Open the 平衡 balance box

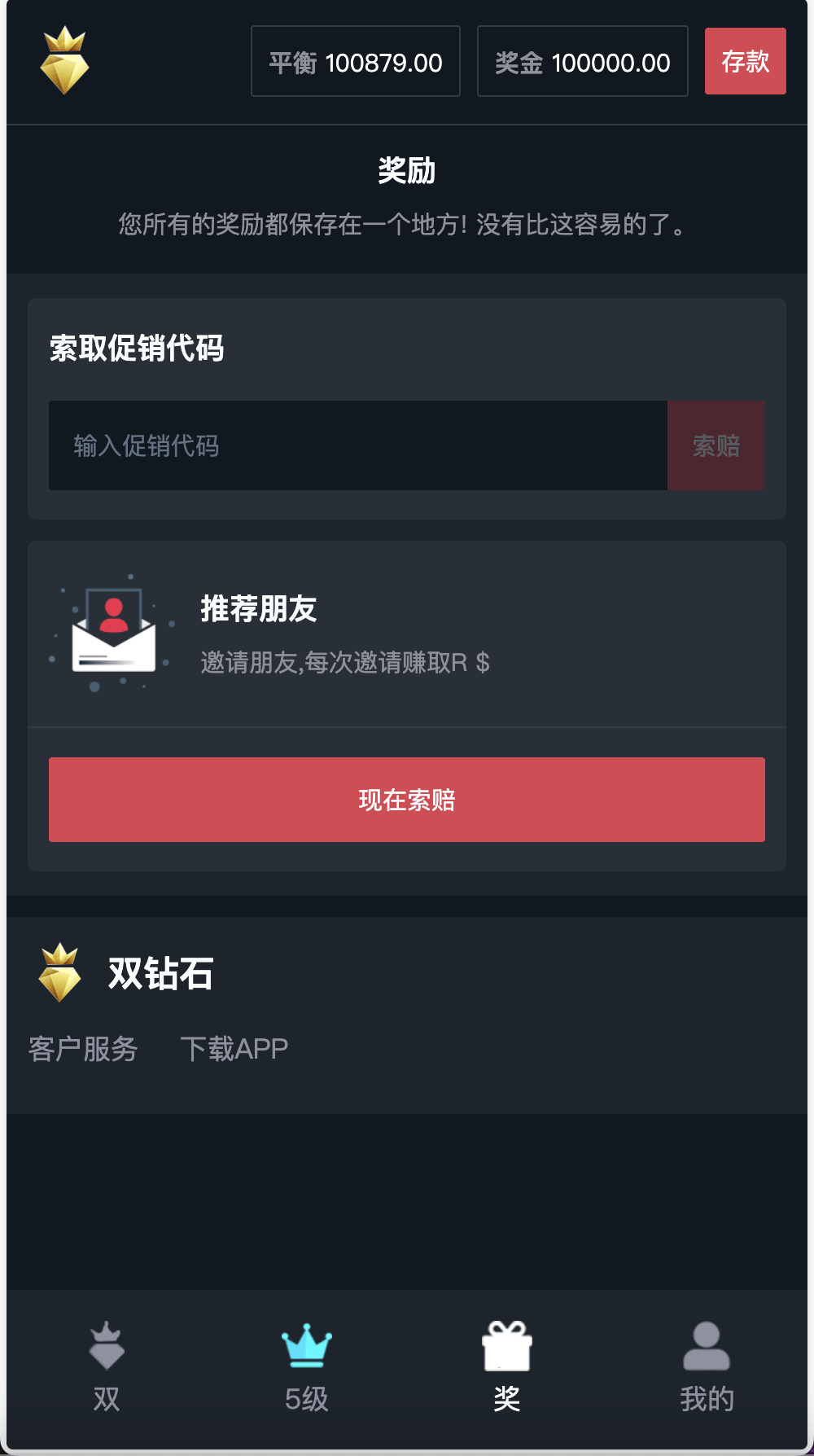point(356,61)
